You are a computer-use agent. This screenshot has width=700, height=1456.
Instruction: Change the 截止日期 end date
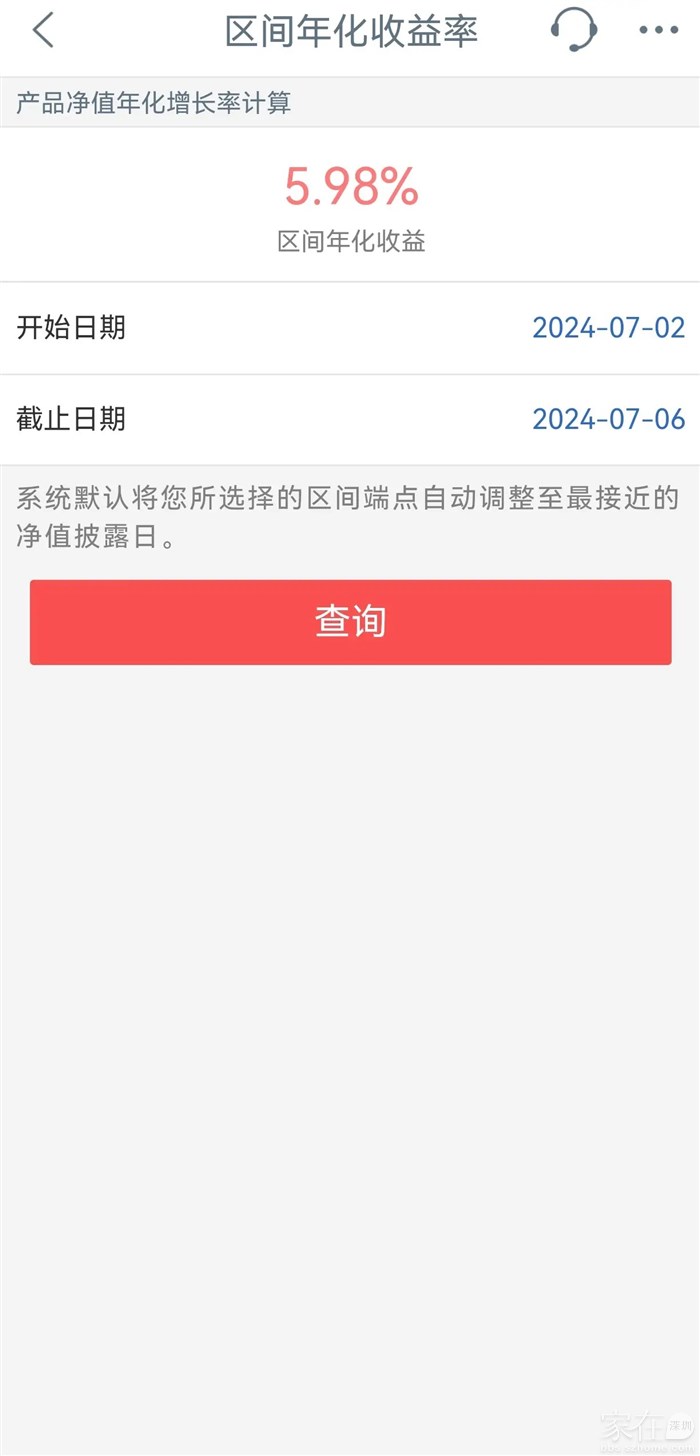pos(608,419)
